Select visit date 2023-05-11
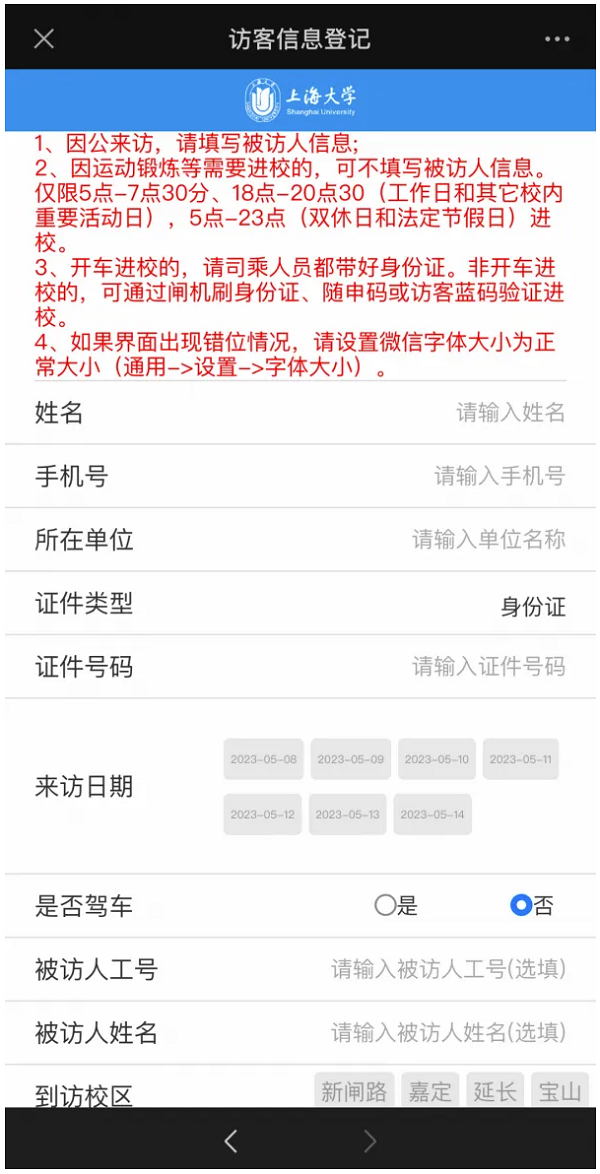The width and height of the screenshot is (600, 1174). coord(520,760)
